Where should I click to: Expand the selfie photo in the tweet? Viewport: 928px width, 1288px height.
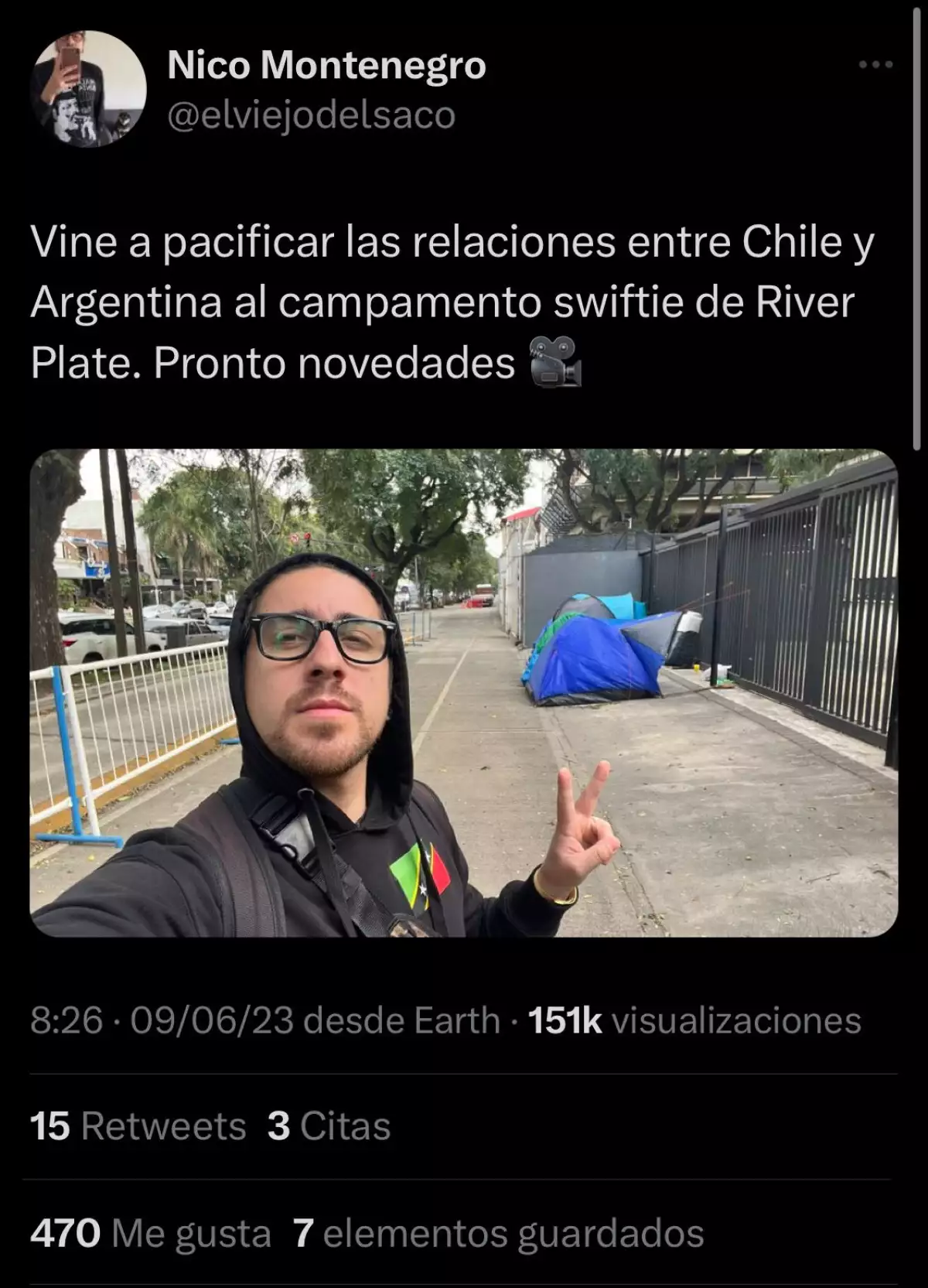click(463, 692)
